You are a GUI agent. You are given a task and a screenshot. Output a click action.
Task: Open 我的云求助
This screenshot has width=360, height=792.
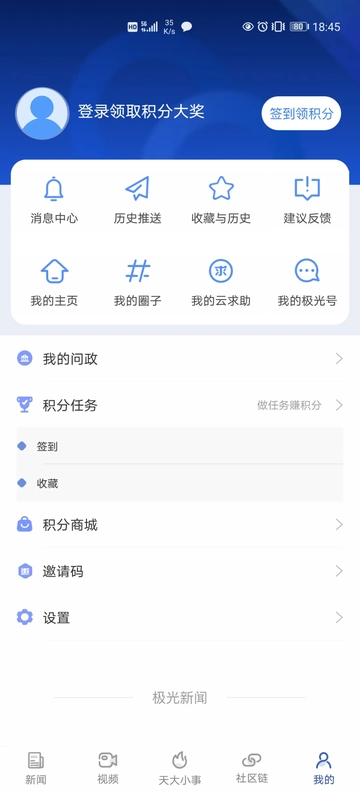tap(221, 283)
